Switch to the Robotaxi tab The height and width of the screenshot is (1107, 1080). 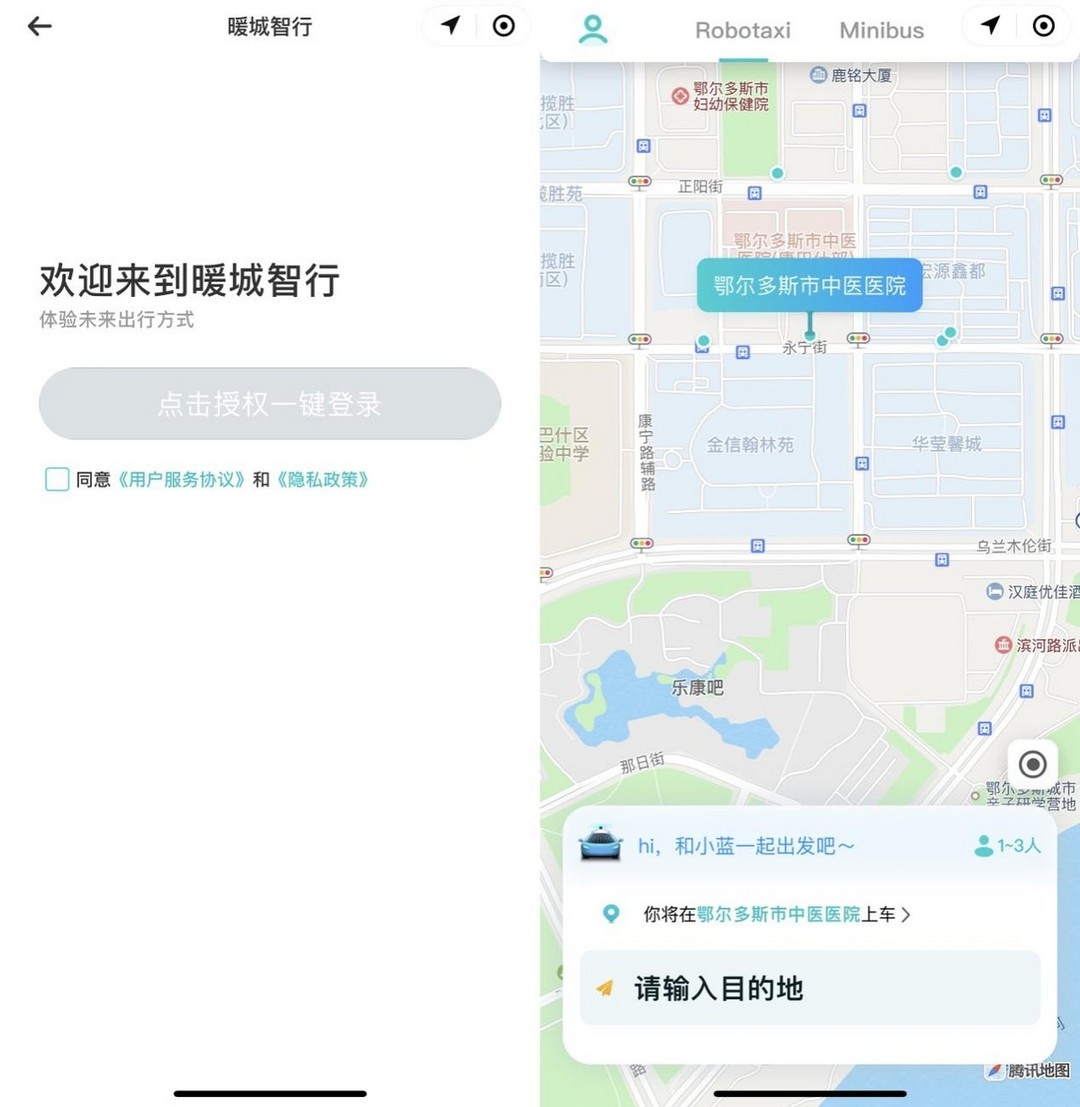pos(742,30)
